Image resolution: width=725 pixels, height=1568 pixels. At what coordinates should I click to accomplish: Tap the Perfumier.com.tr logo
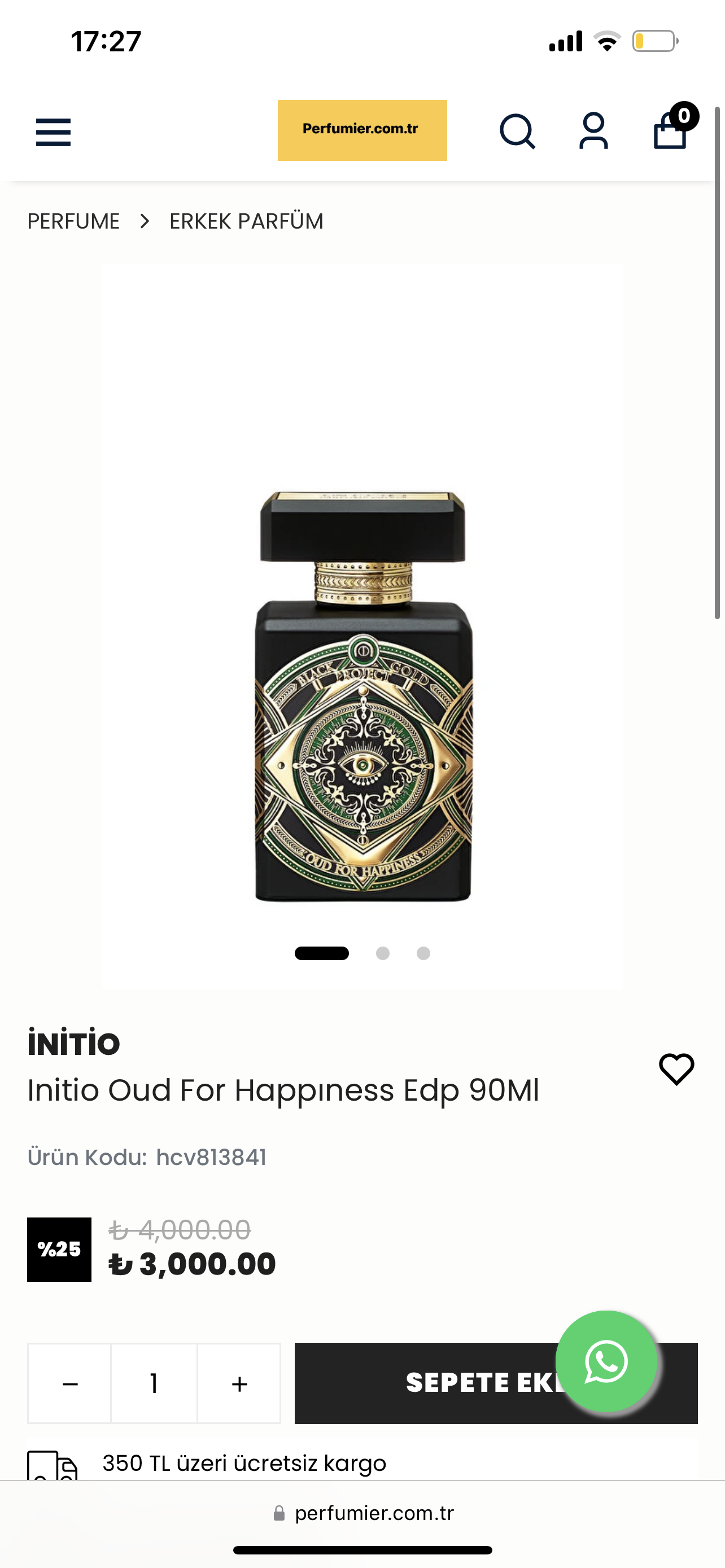362,130
